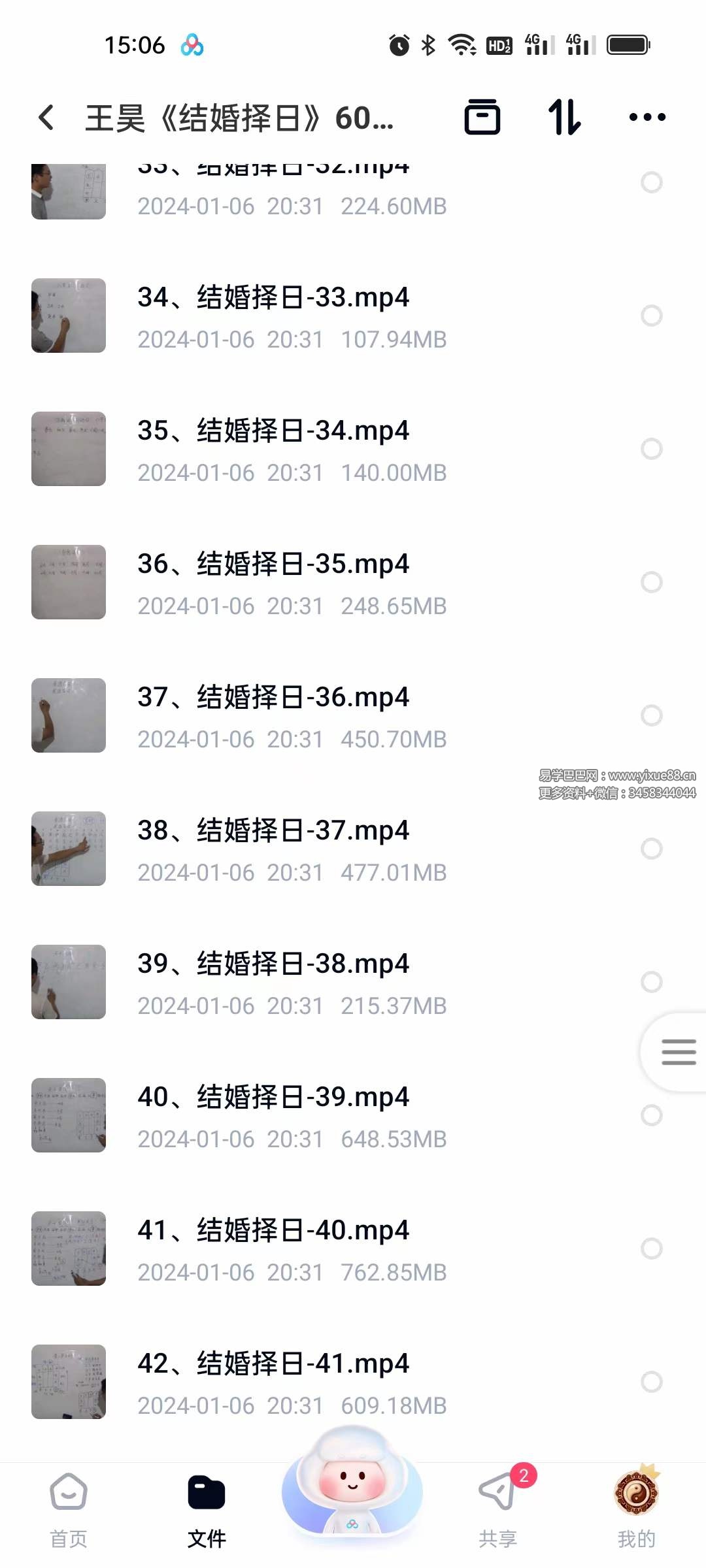
Task: Tick the circle for 39、结婚择日-38.mp4
Action: pos(651,982)
